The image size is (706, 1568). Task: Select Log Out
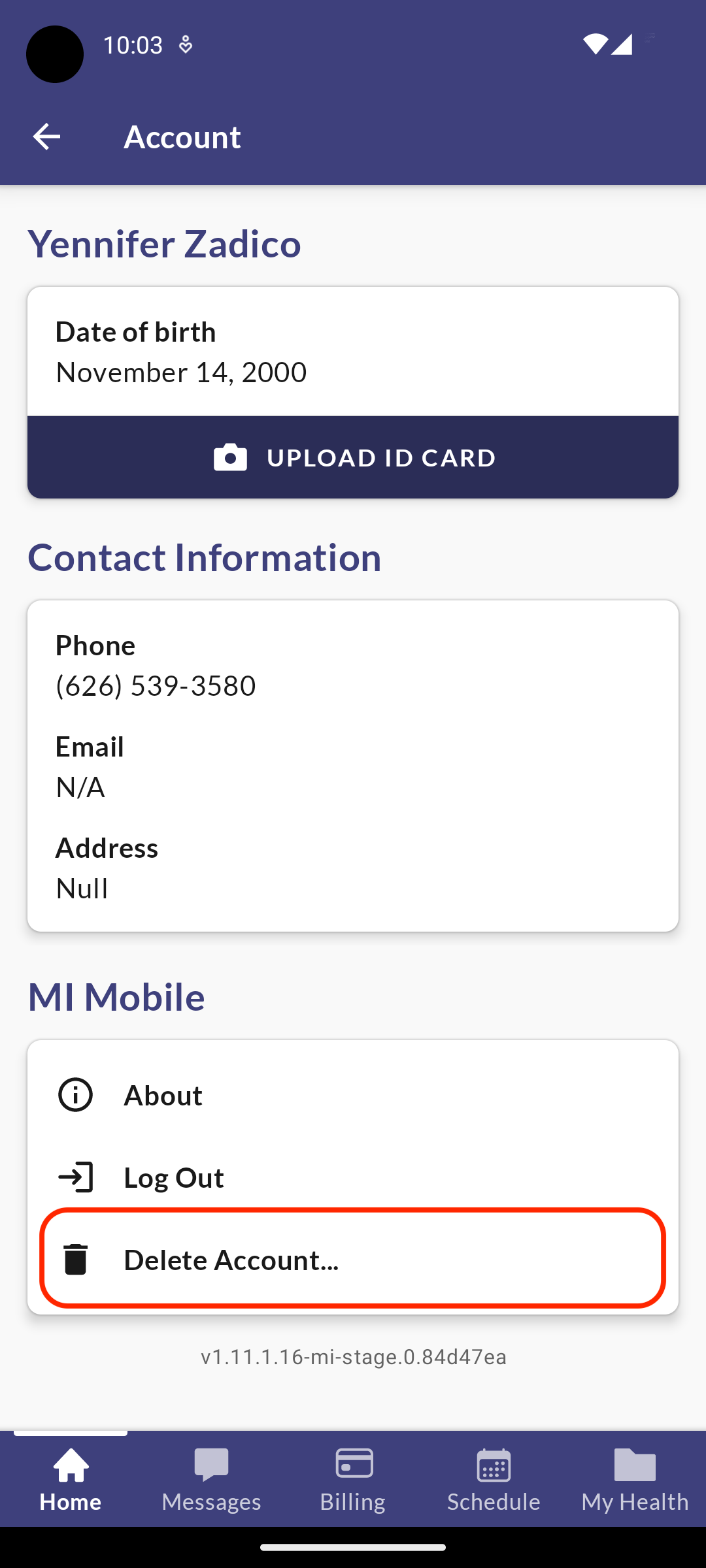353,1178
